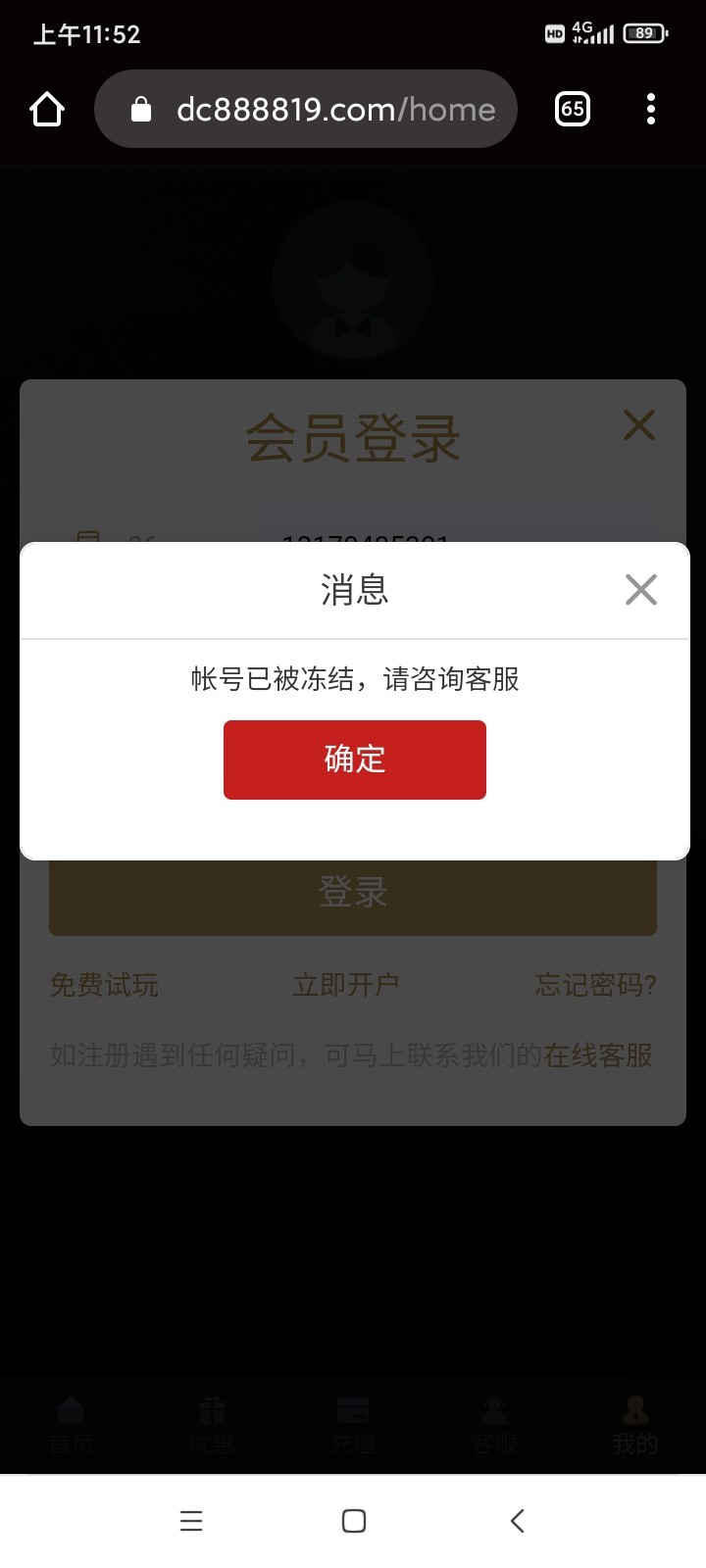Open the browser overflow menu

point(650,109)
